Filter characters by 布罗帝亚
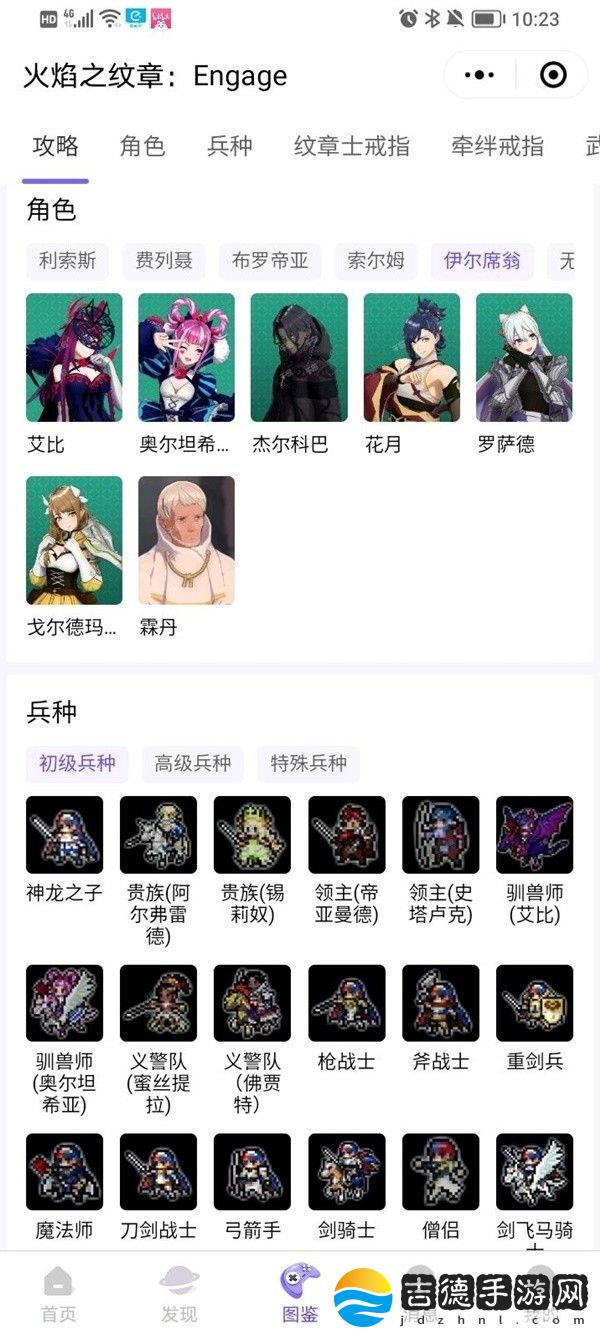 coord(270,262)
